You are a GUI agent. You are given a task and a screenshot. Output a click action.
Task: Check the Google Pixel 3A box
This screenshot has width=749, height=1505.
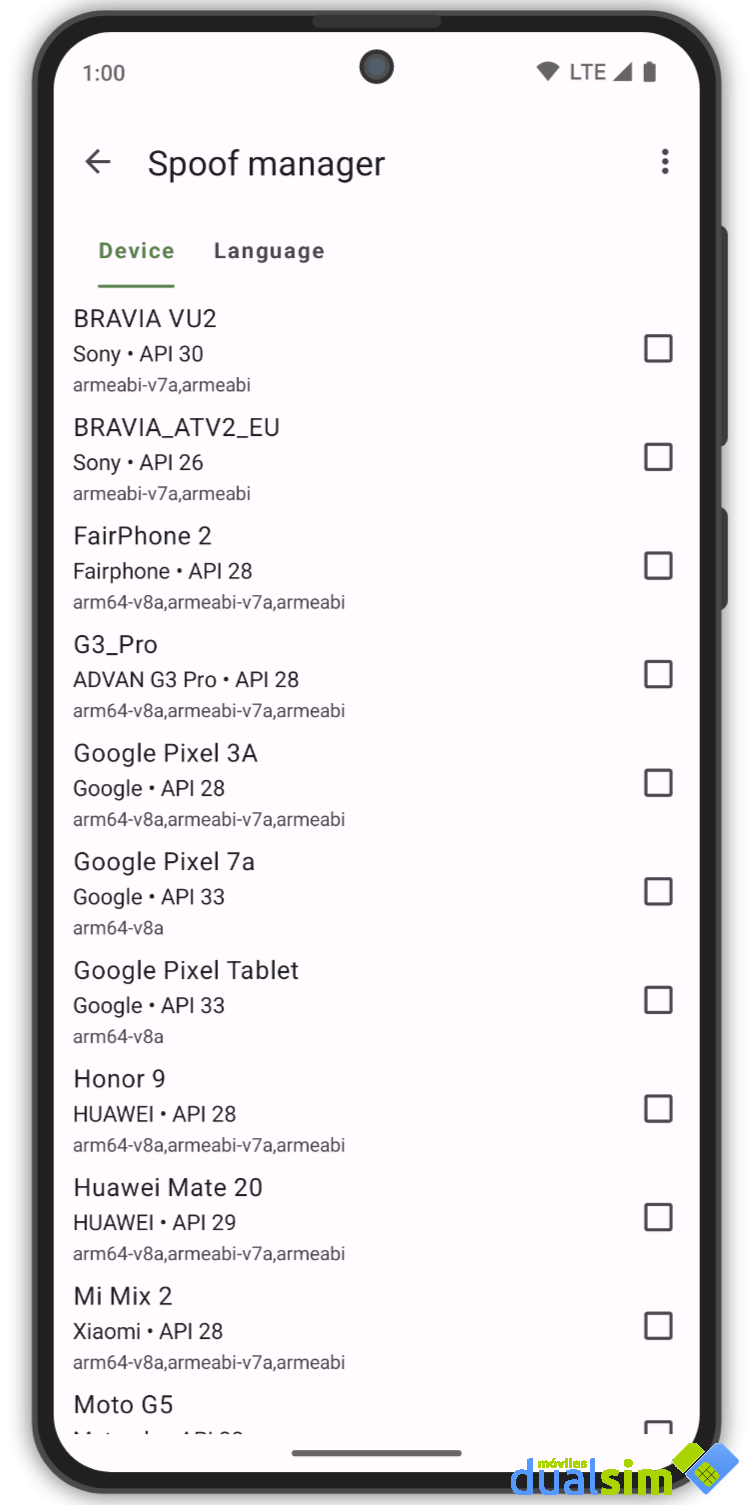(x=658, y=783)
